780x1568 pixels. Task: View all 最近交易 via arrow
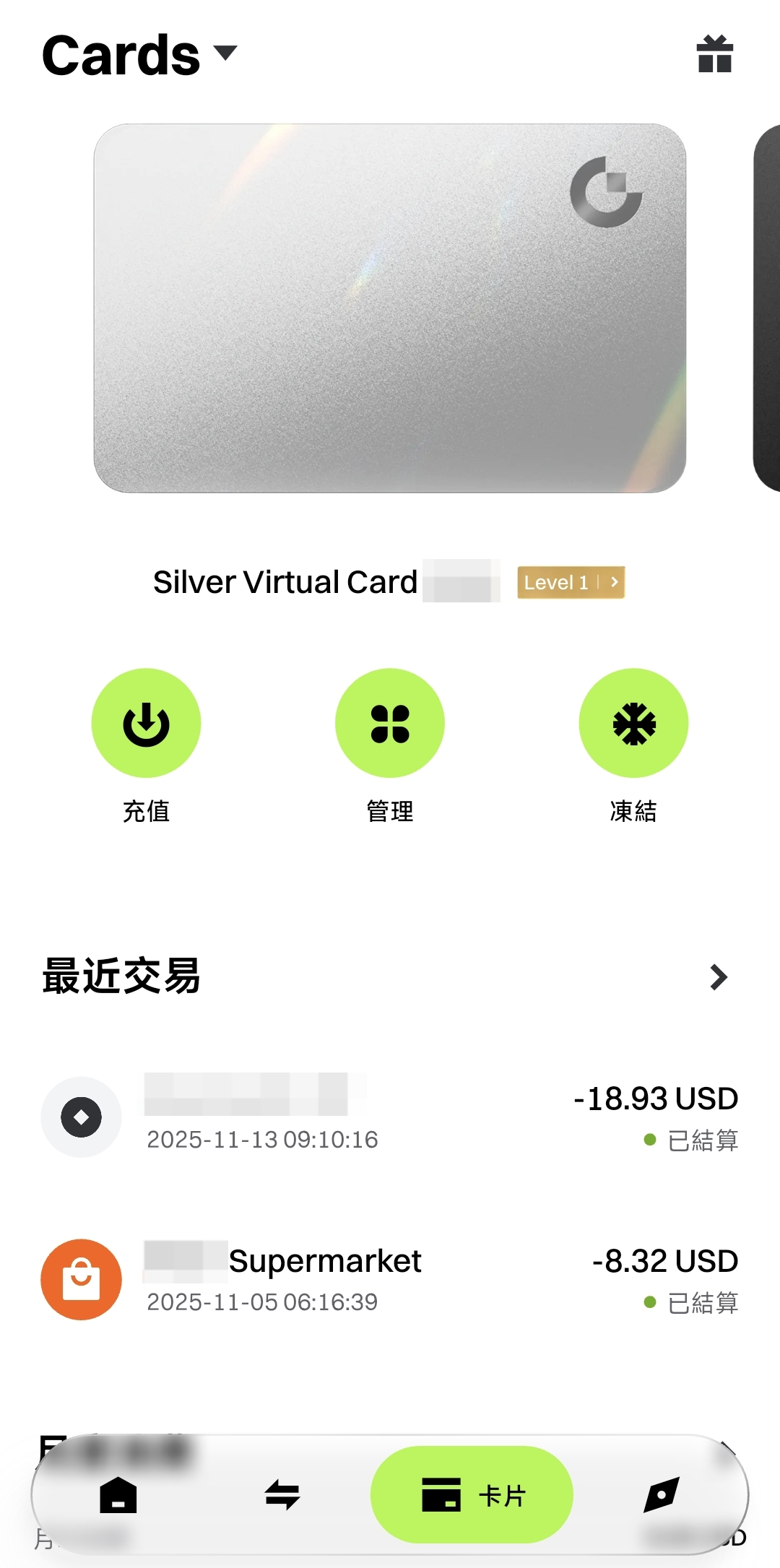pyautogui.click(x=718, y=977)
